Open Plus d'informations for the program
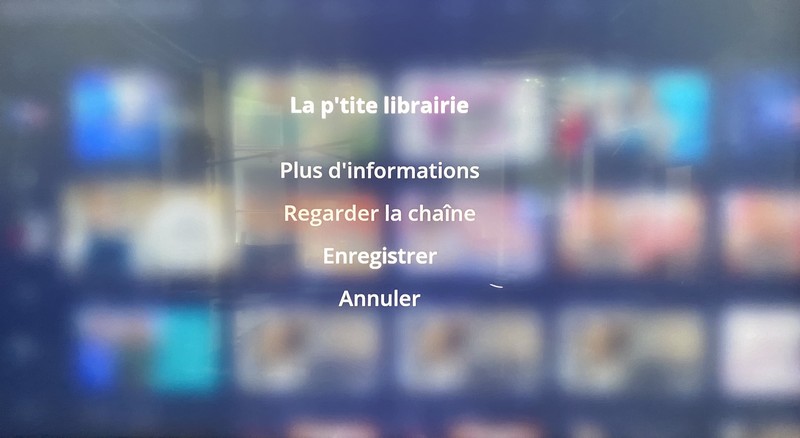800x438 pixels. point(379,170)
